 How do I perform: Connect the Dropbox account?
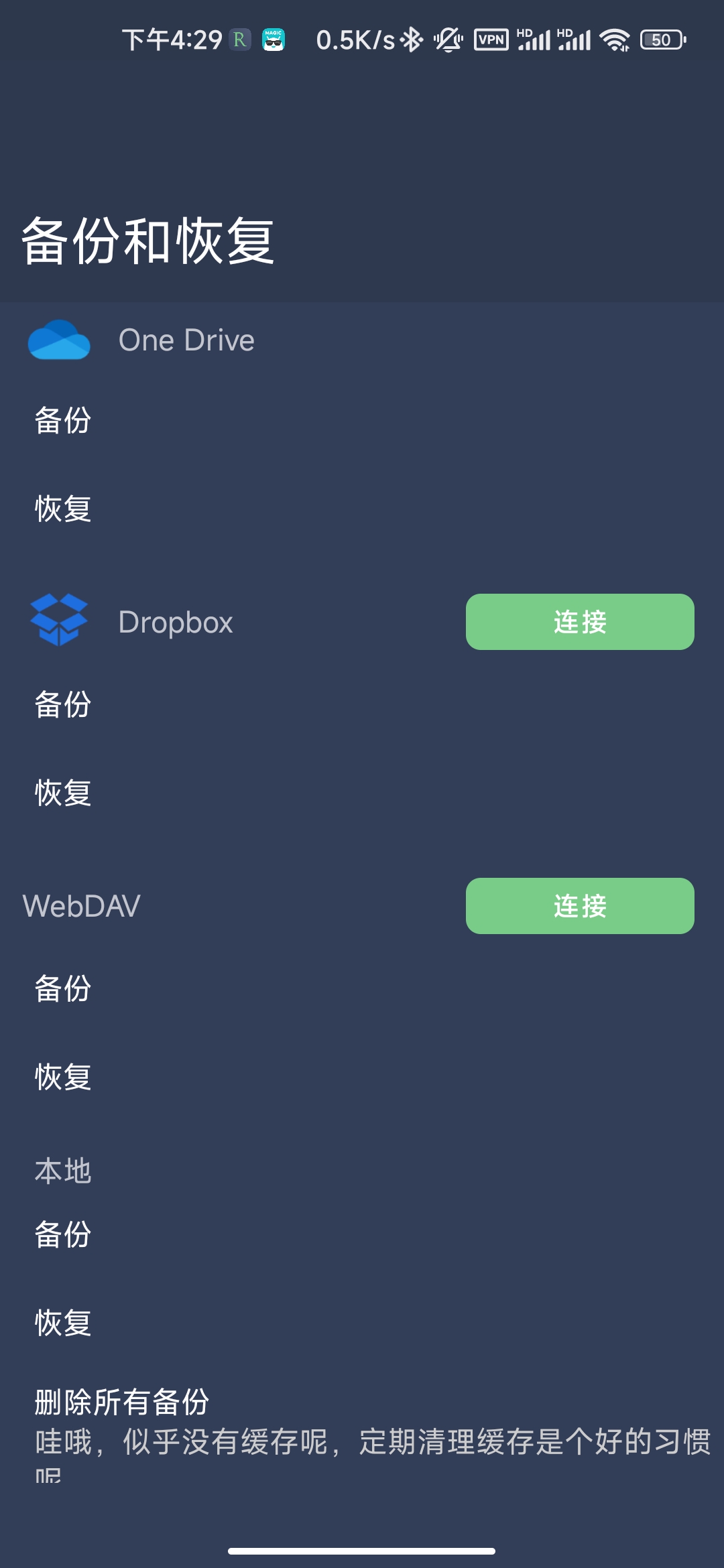click(579, 622)
